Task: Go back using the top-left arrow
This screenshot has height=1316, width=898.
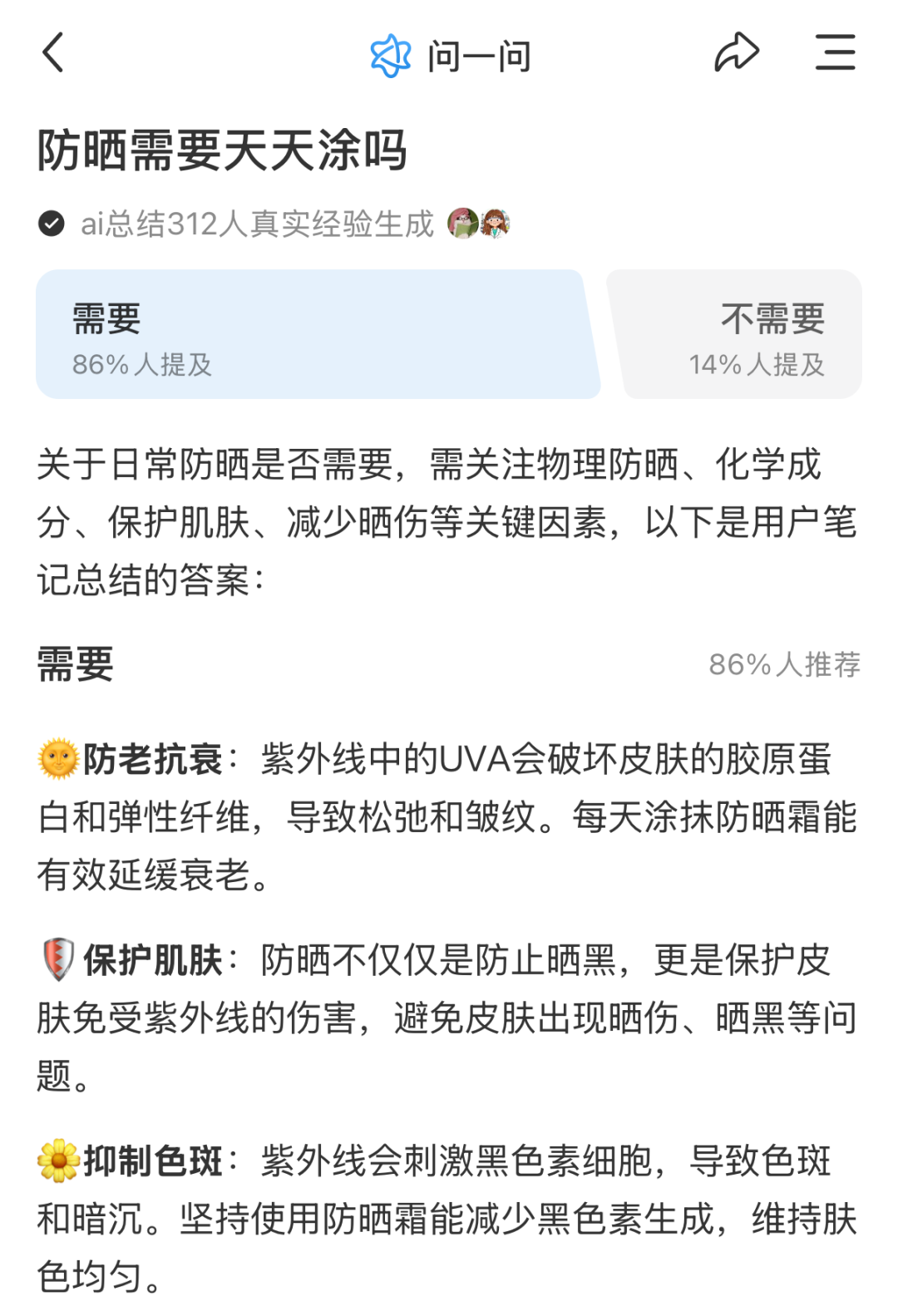Action: [53, 53]
